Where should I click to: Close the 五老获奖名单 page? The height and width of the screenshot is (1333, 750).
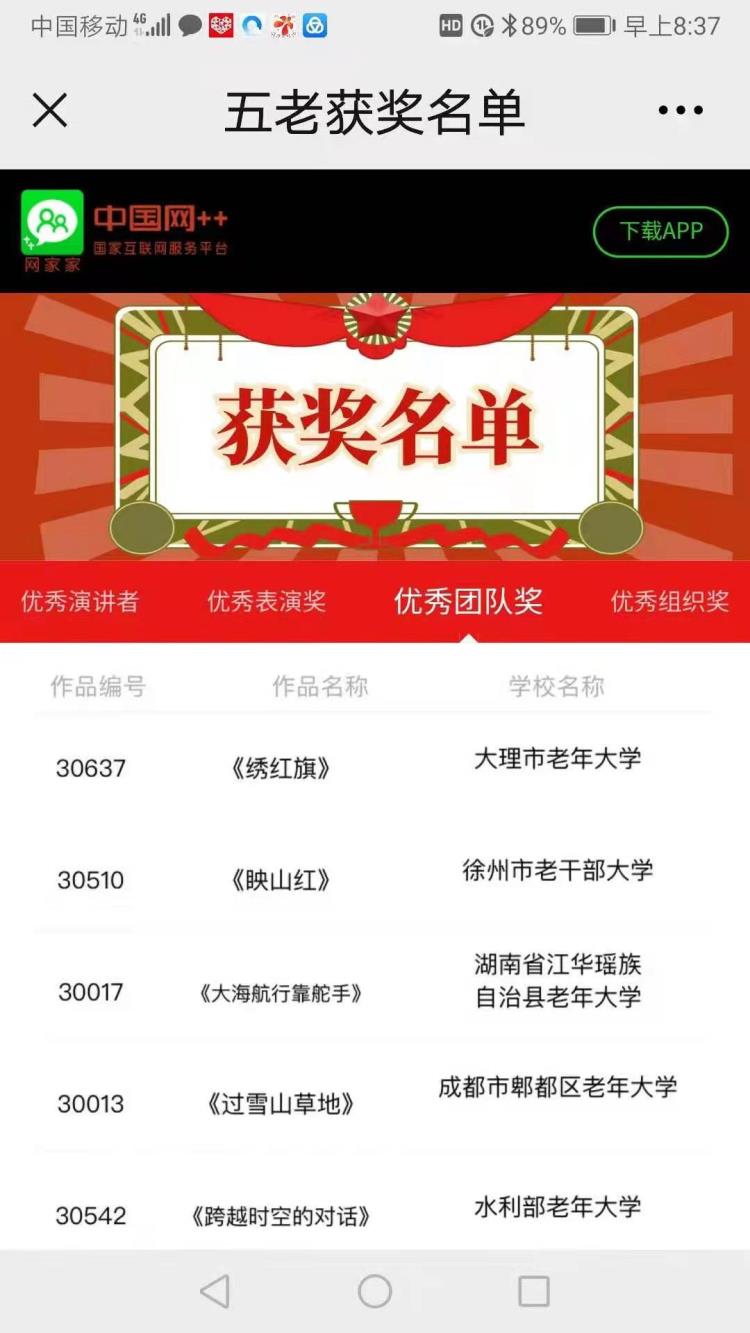point(49,110)
